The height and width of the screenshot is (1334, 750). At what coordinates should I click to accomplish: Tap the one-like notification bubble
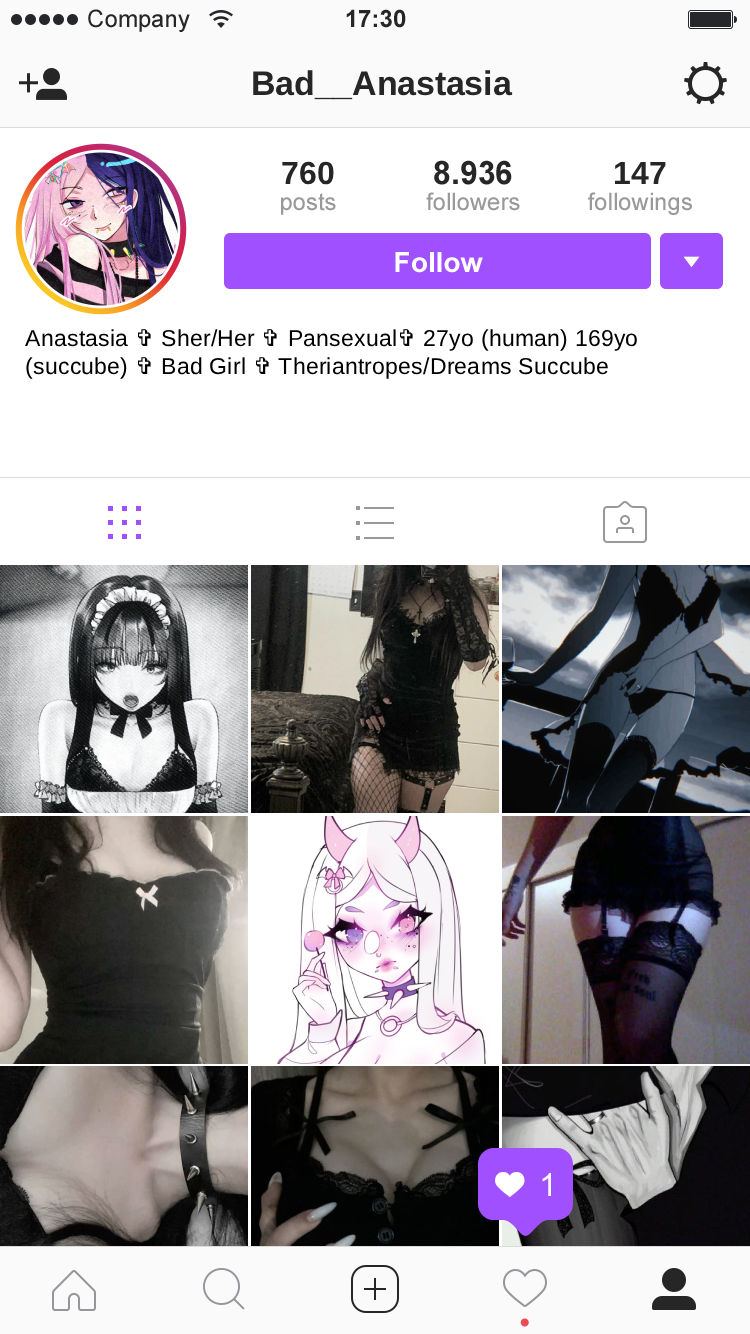point(525,1186)
